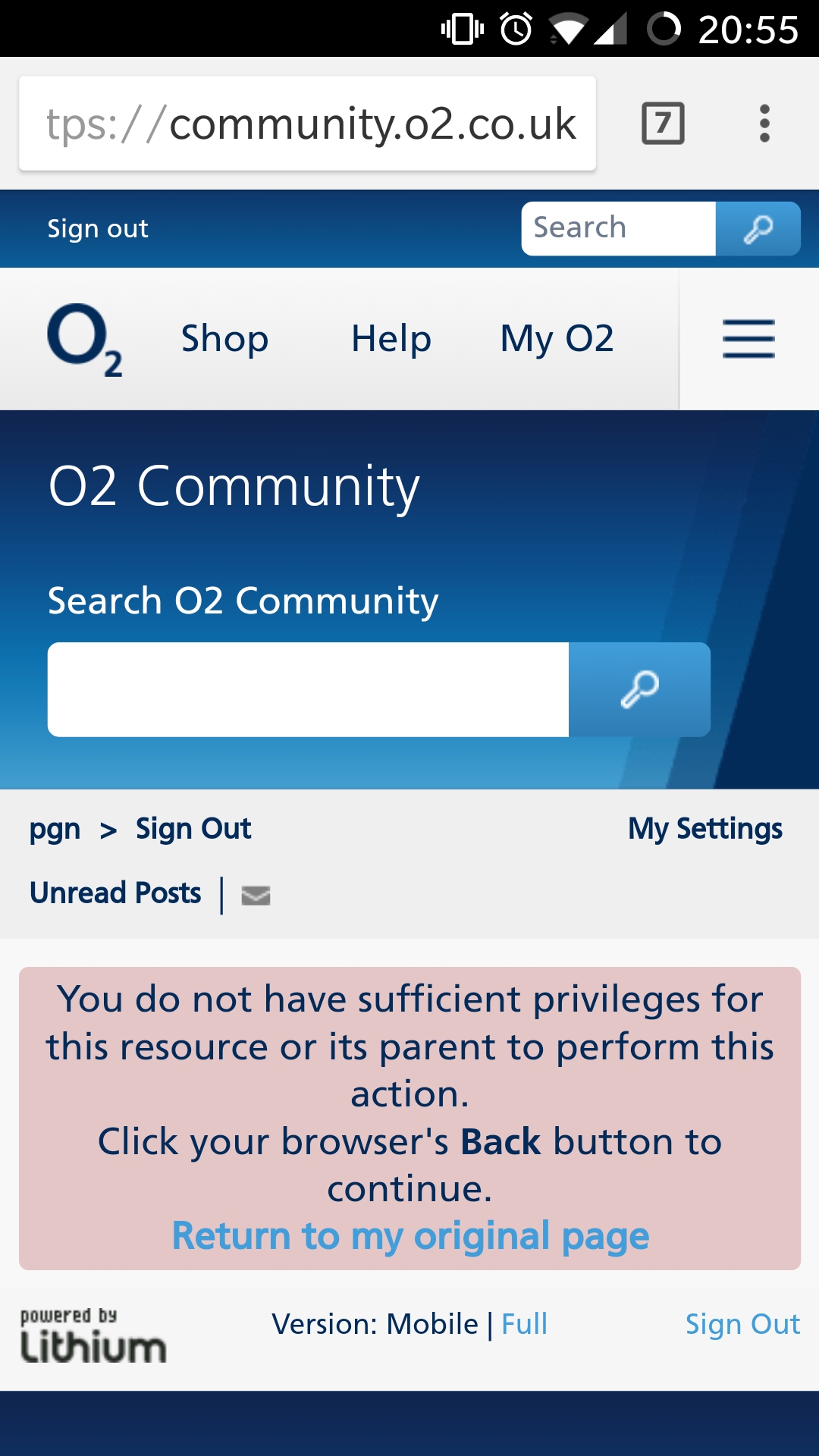Click the community search magnifier button
Viewport: 819px width, 1456px height.
(639, 689)
